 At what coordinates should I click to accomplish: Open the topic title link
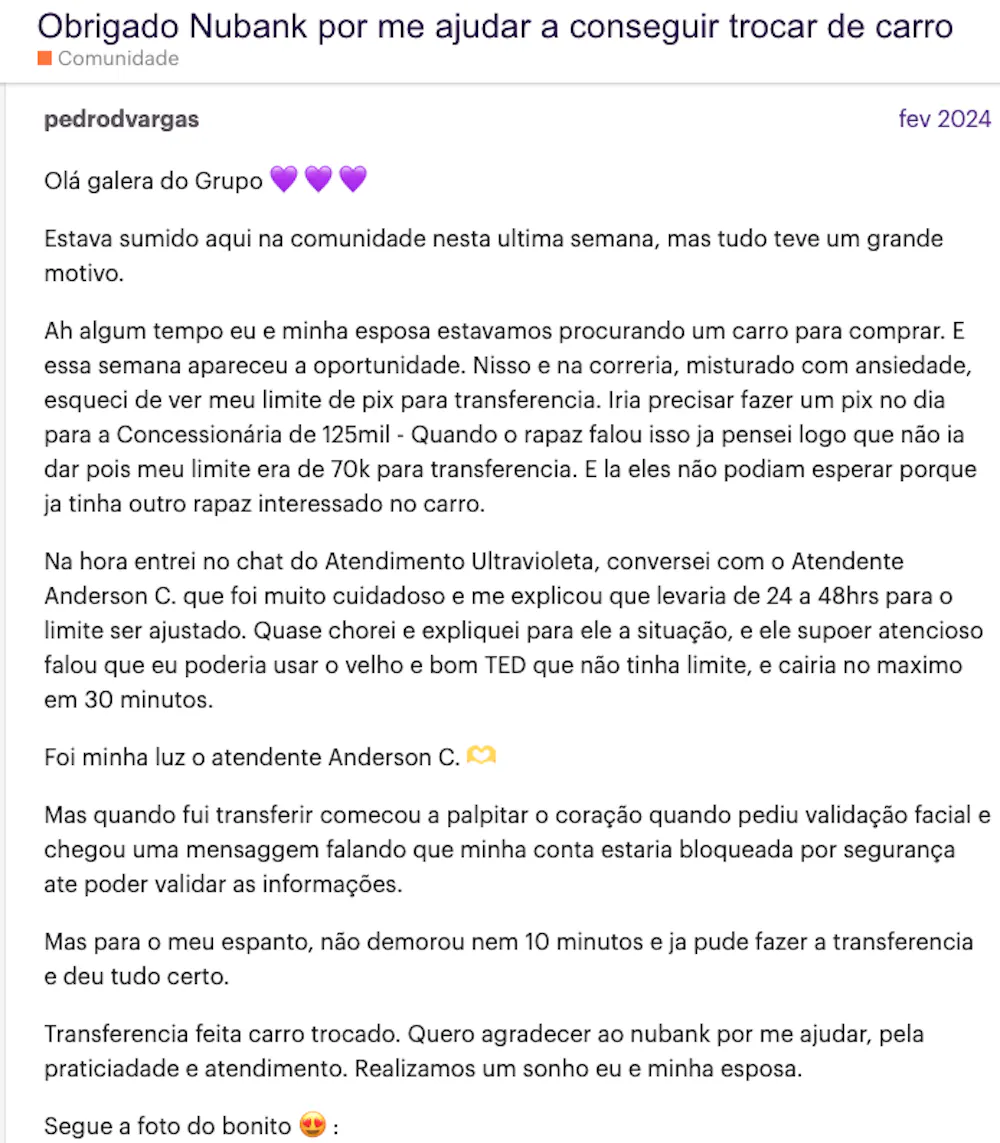point(495,25)
